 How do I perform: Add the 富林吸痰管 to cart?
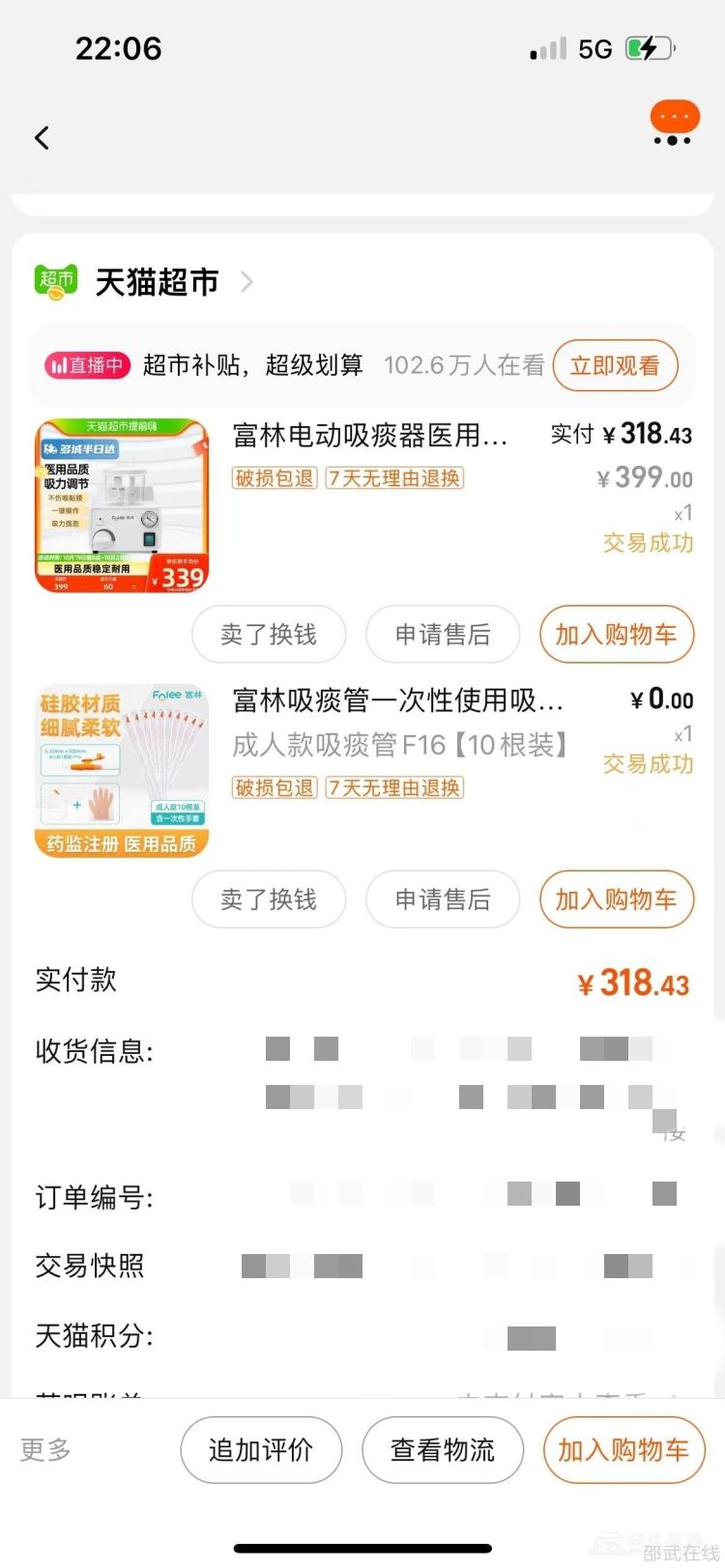tap(616, 899)
